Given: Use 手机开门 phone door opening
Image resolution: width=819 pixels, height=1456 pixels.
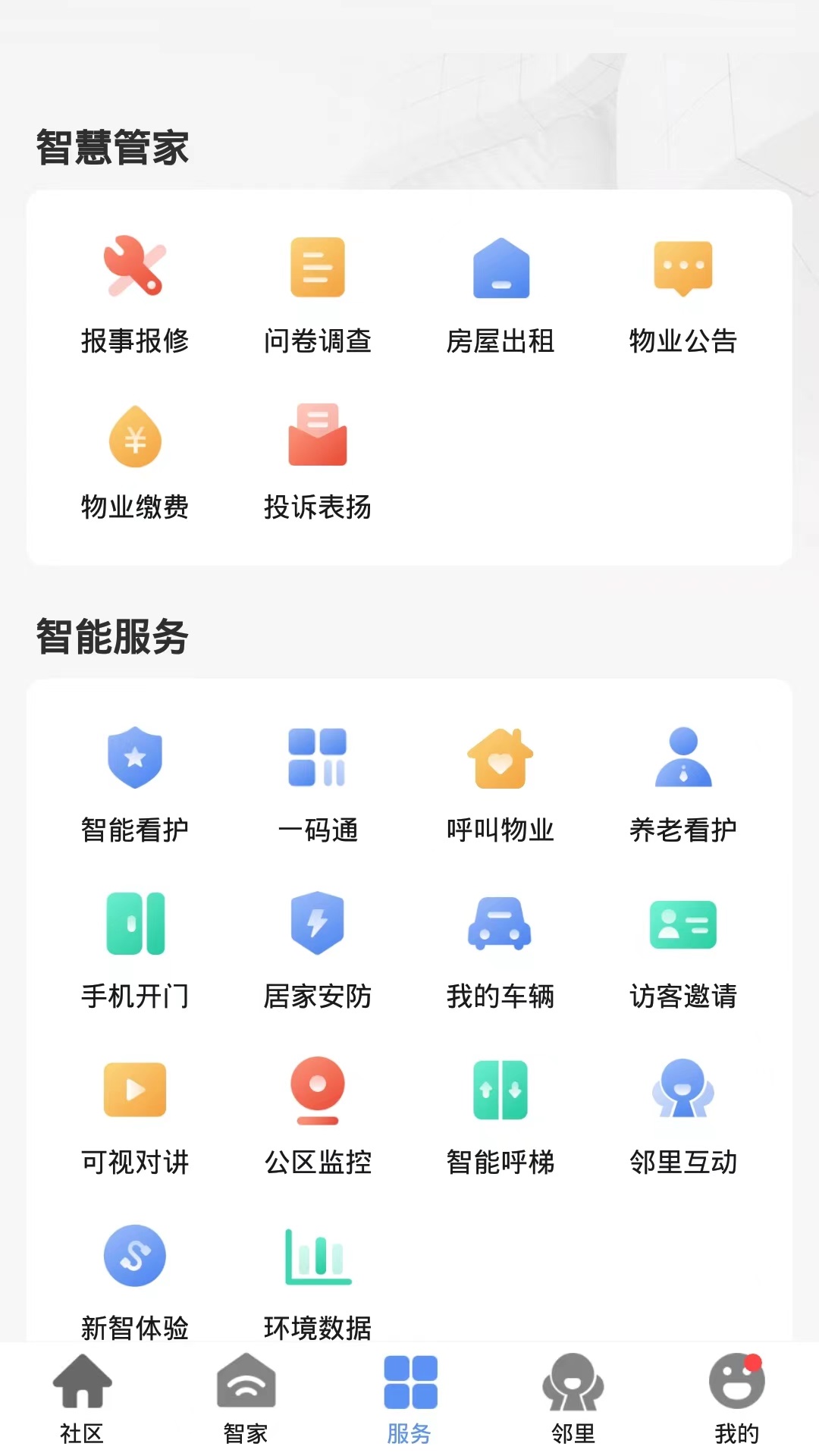Looking at the screenshot, I should click(135, 948).
